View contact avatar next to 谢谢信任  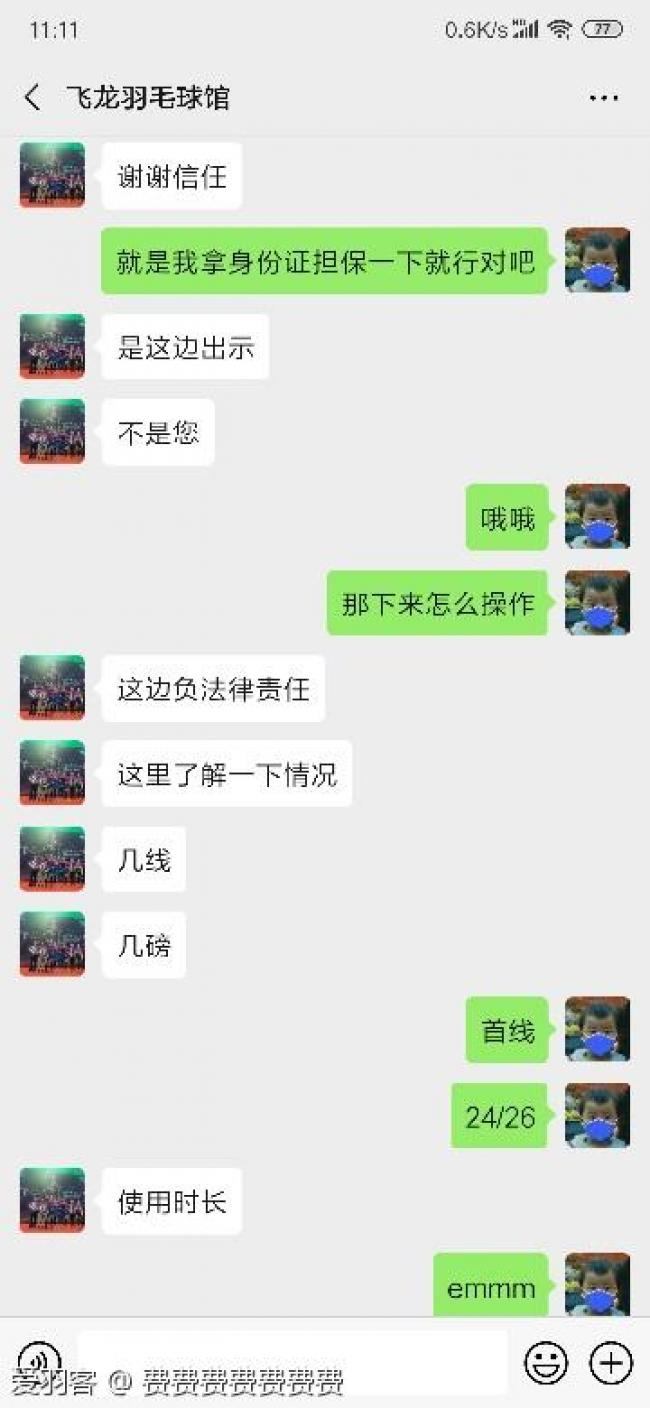pyautogui.click(x=52, y=175)
